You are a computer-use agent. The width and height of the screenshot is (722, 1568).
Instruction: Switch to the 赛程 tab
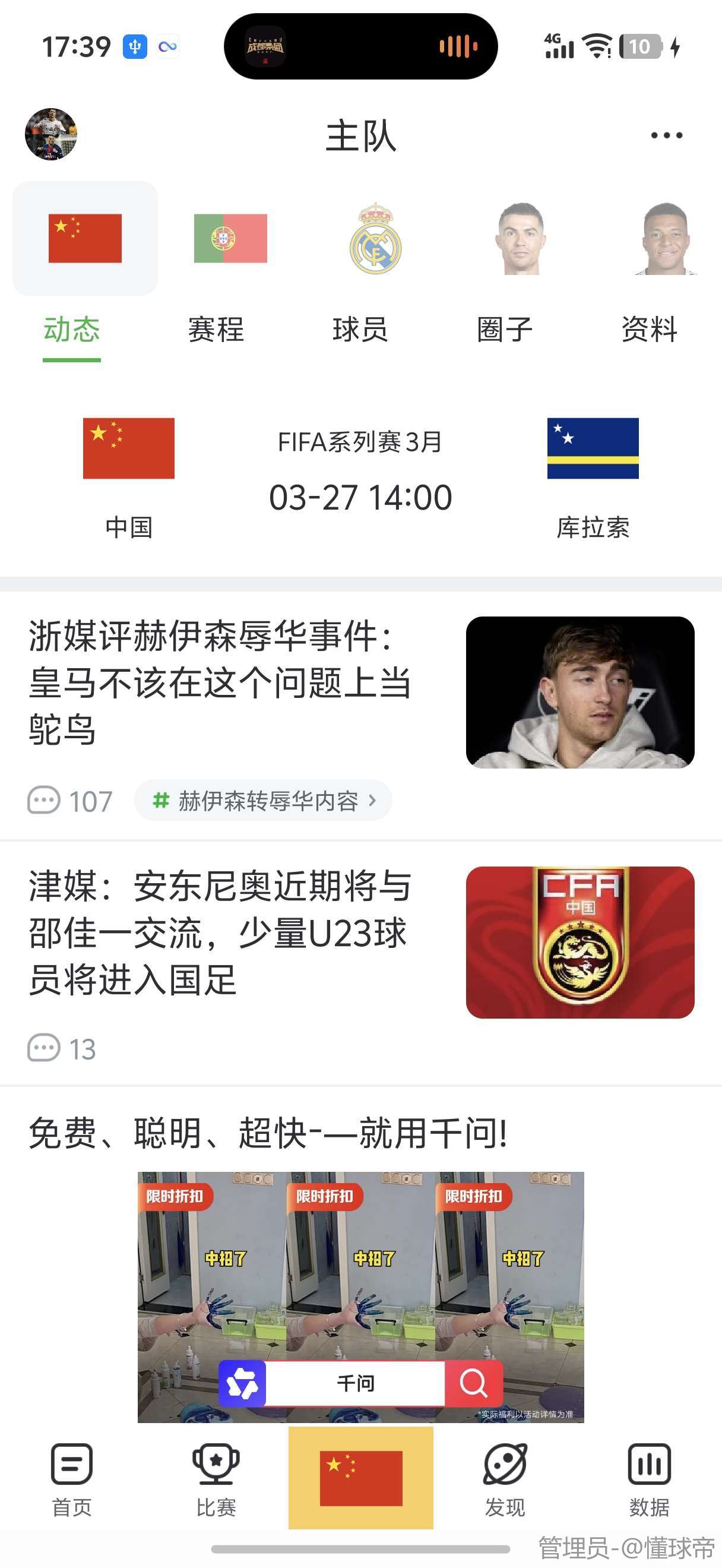[x=216, y=330]
